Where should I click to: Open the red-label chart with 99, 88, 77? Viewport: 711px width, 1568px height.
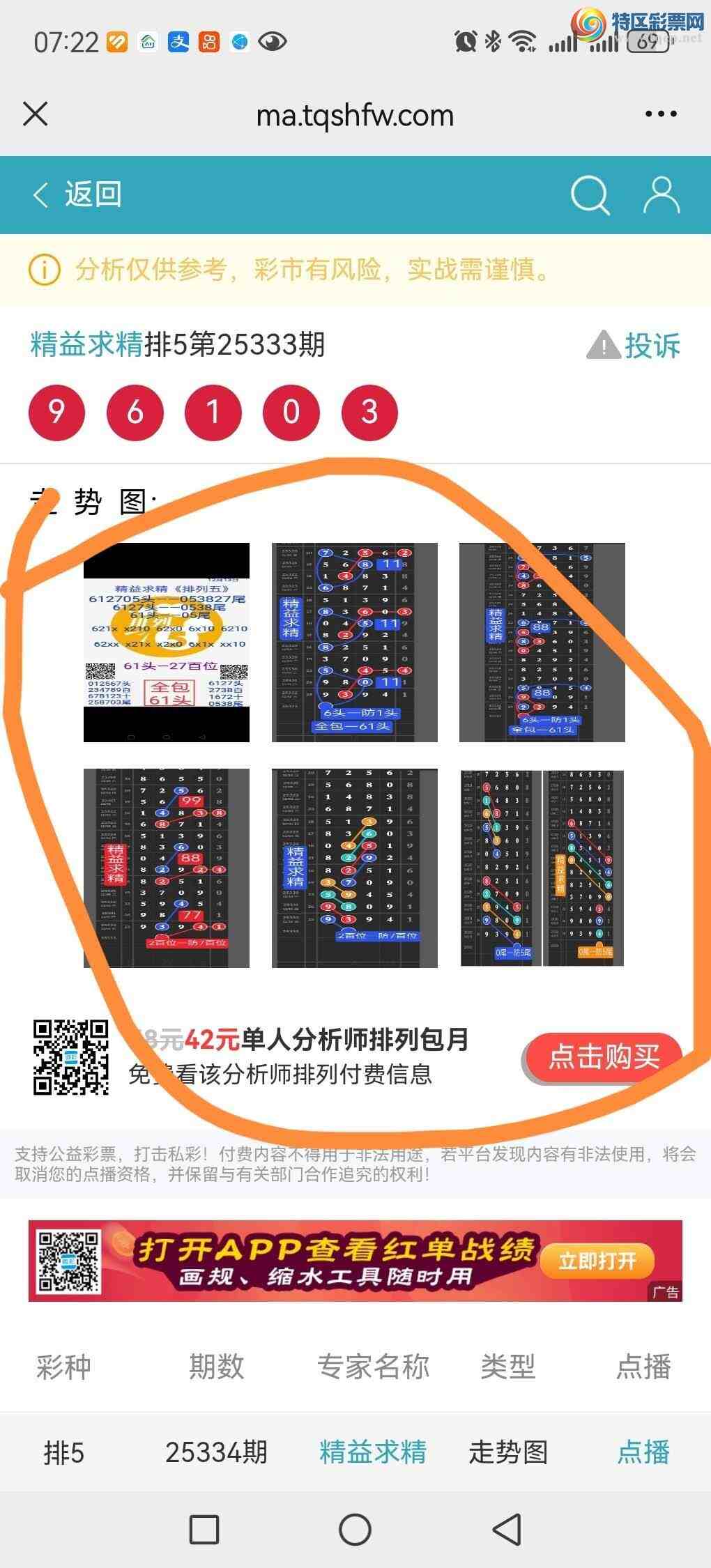tap(167, 868)
